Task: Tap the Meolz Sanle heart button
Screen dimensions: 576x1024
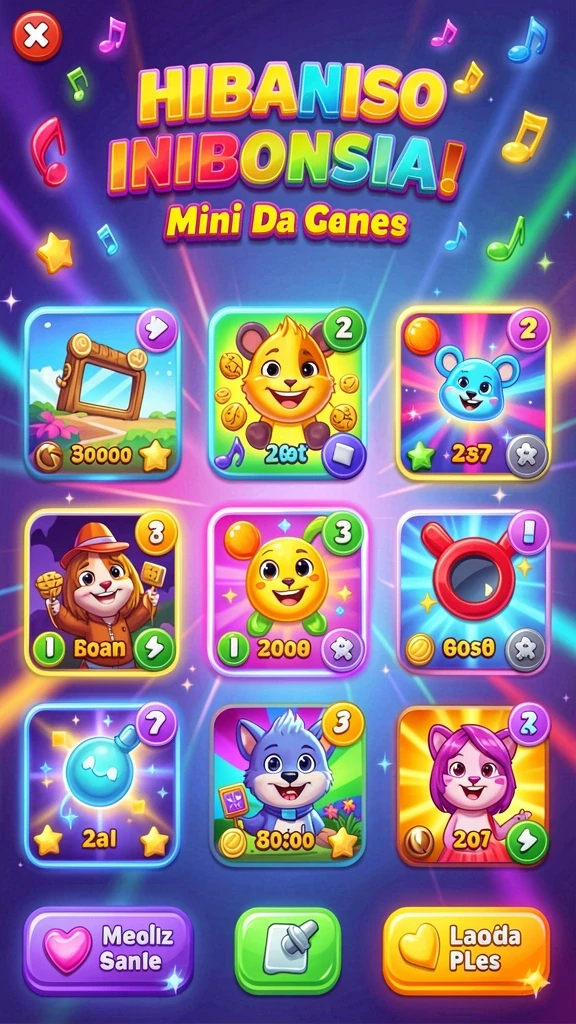Action: pos(108,950)
